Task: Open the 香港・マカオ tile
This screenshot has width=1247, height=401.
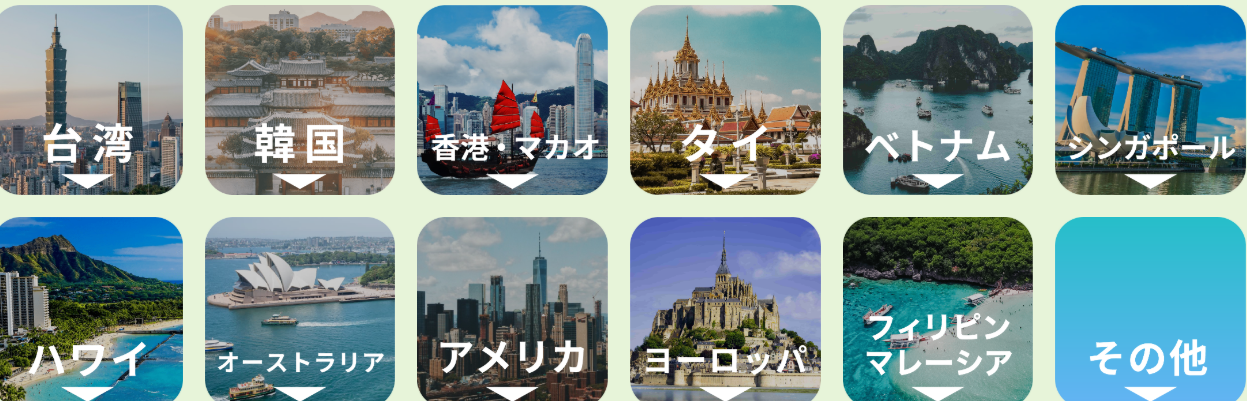Action: click(x=512, y=100)
